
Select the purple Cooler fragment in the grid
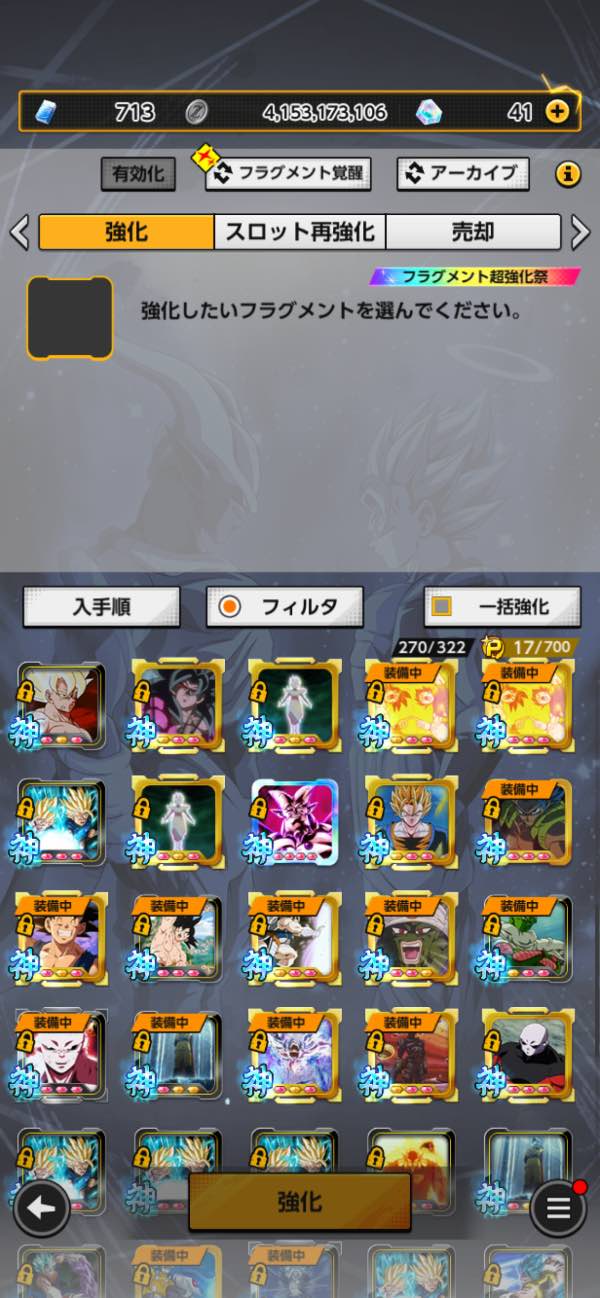(294, 821)
